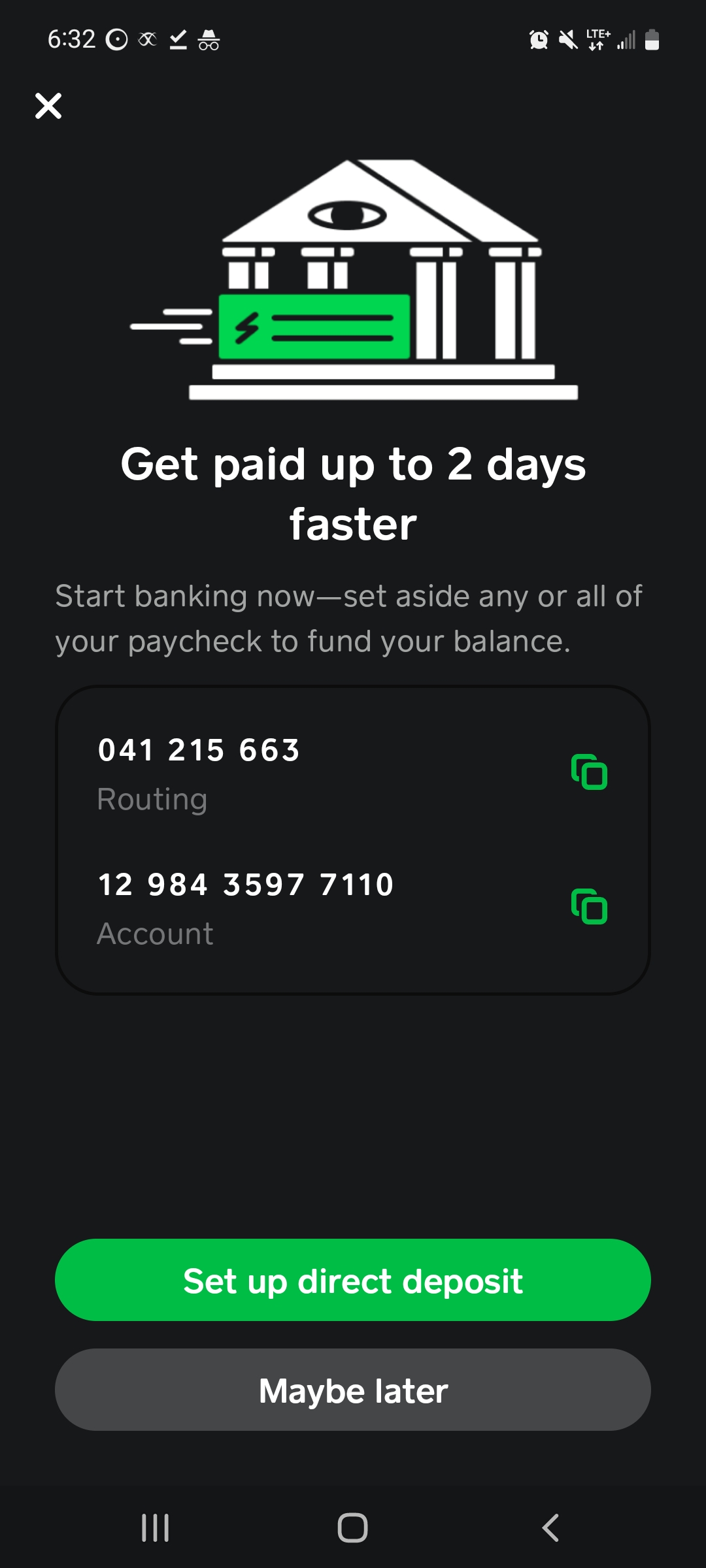Choose Maybe later

pos(353,1390)
